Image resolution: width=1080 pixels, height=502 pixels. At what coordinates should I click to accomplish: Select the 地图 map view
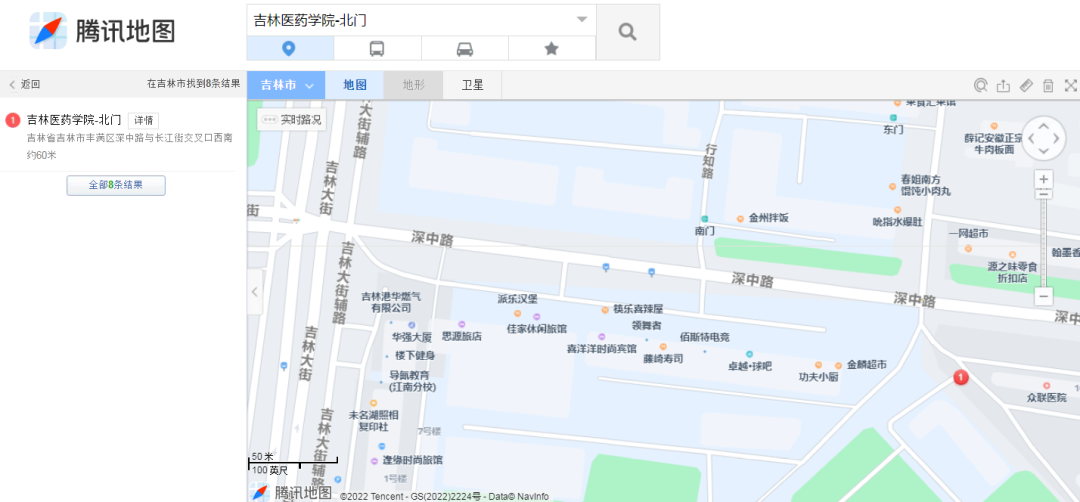355,85
